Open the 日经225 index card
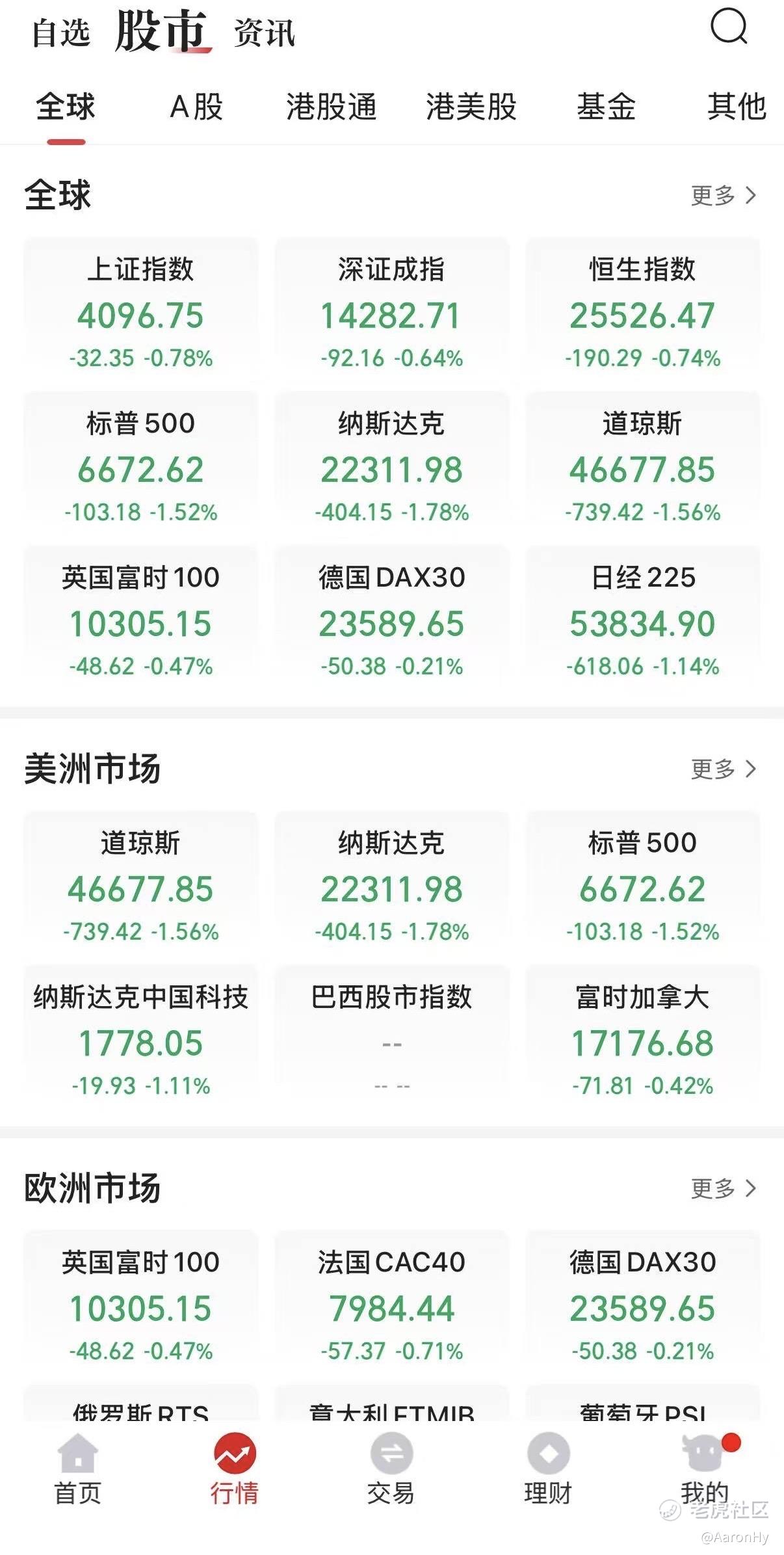784x1555 pixels. point(642,620)
